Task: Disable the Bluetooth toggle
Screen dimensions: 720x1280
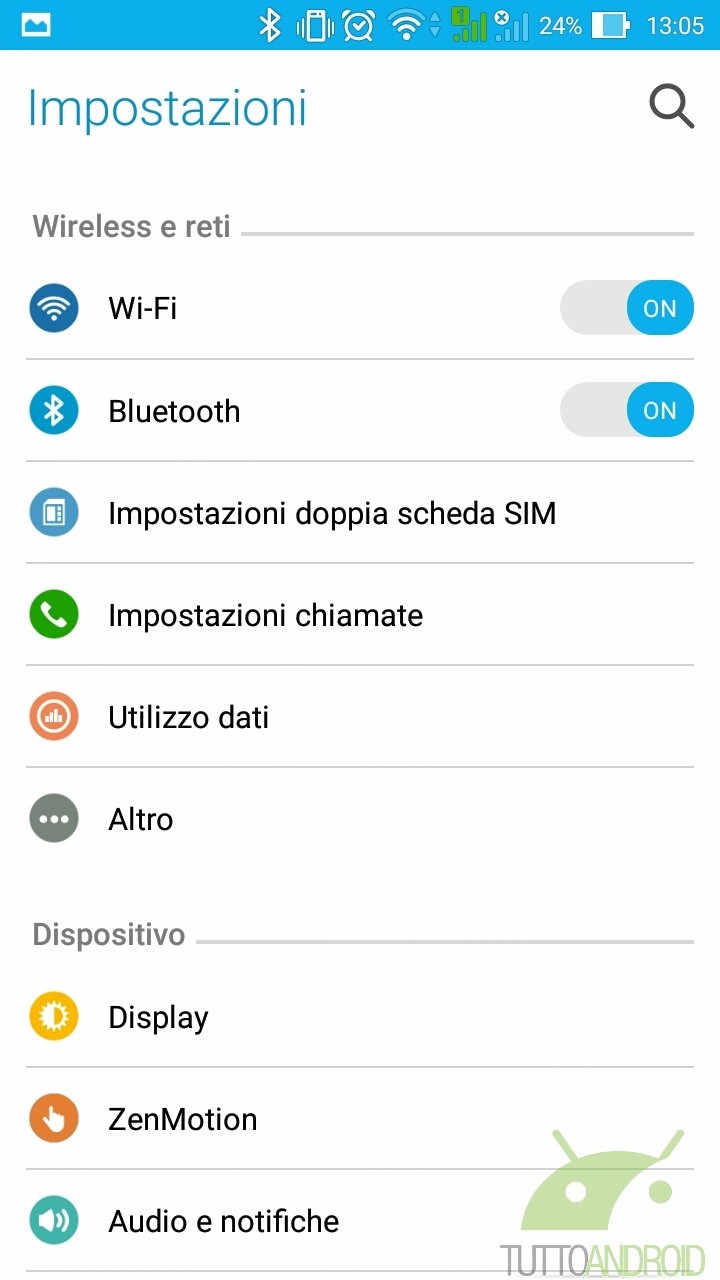Action: [627, 410]
